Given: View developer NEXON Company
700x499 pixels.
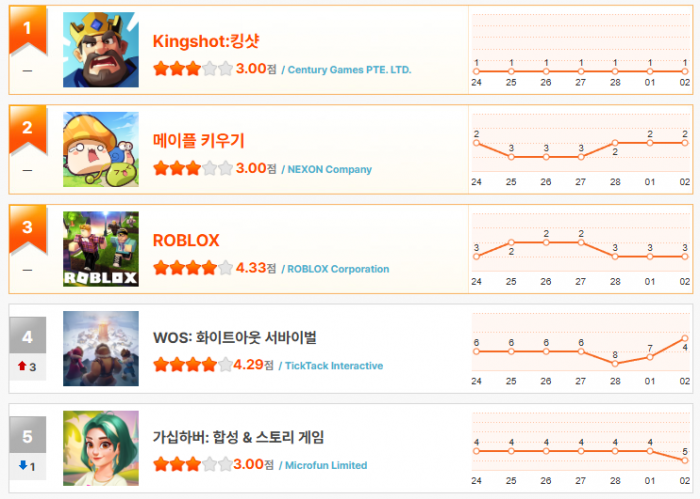Looking at the screenshot, I should tap(330, 169).
